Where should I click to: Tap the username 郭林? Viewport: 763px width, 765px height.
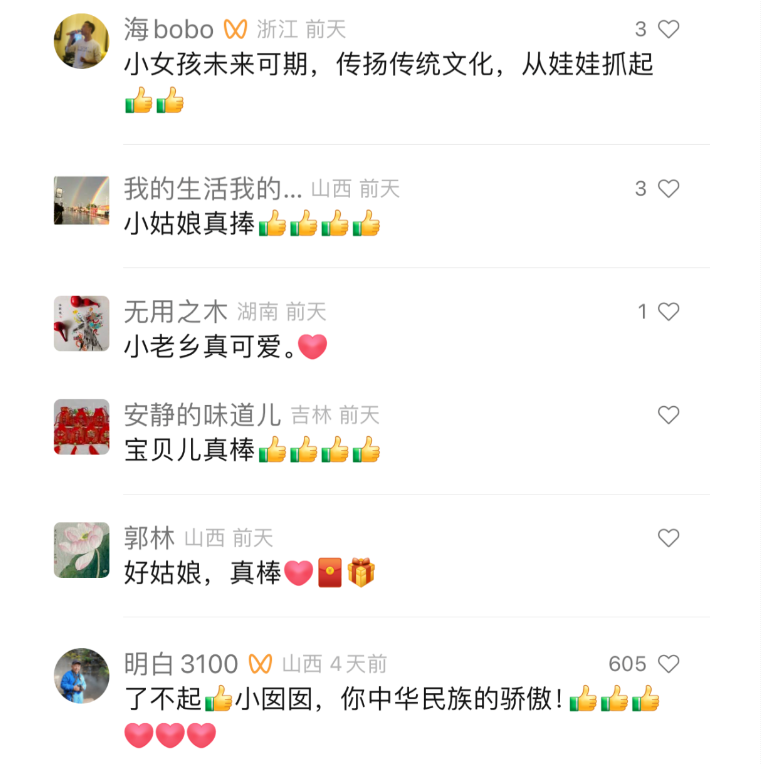point(149,538)
